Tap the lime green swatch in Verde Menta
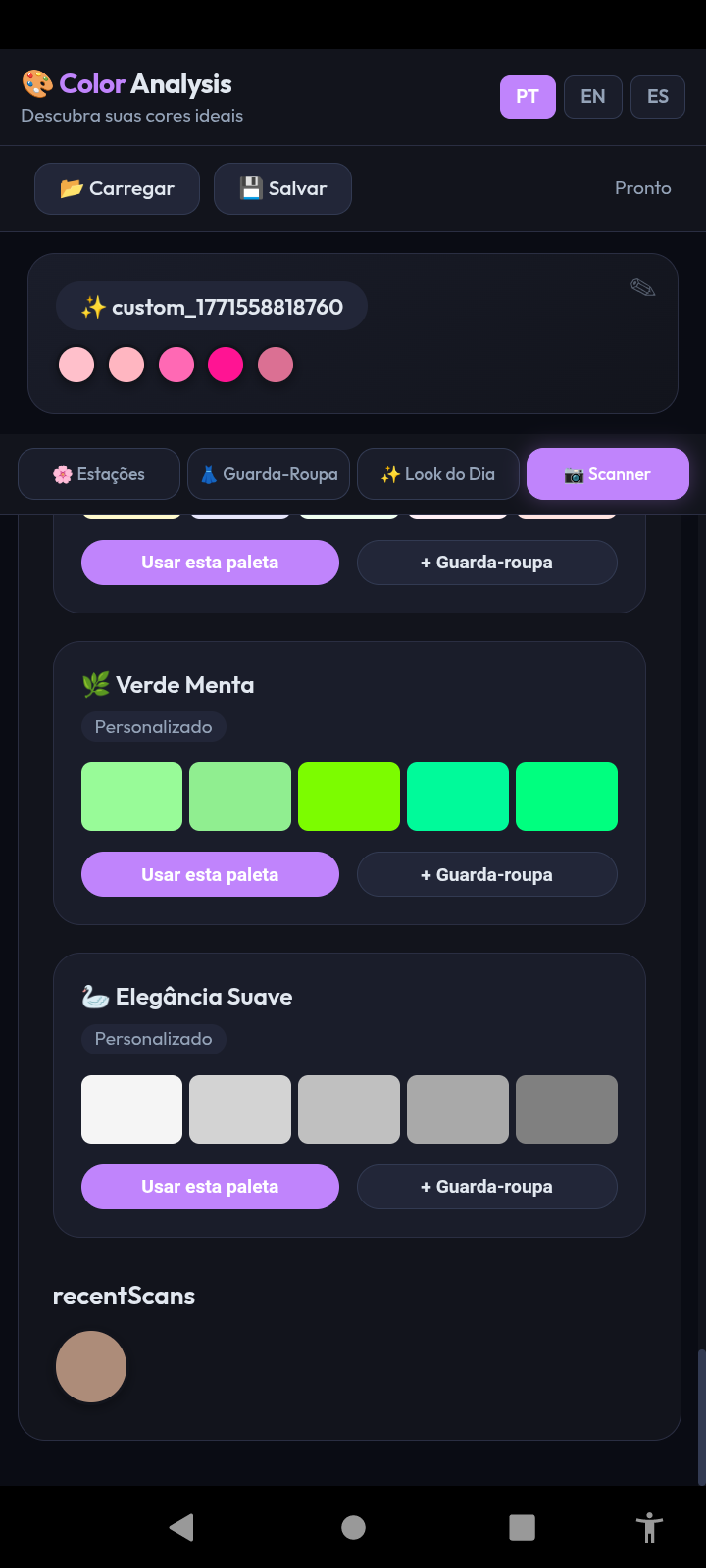This screenshot has width=706, height=1568. pyautogui.click(x=348, y=797)
